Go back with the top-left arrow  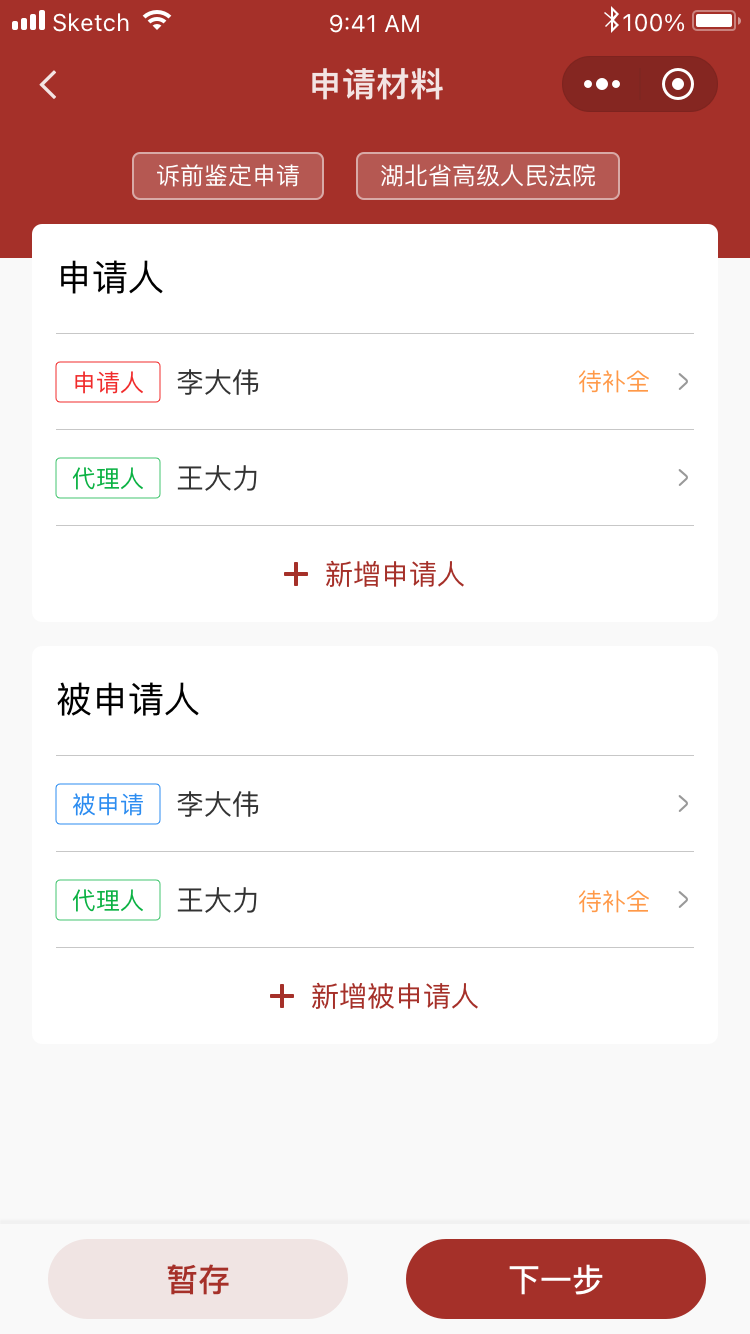click(48, 85)
